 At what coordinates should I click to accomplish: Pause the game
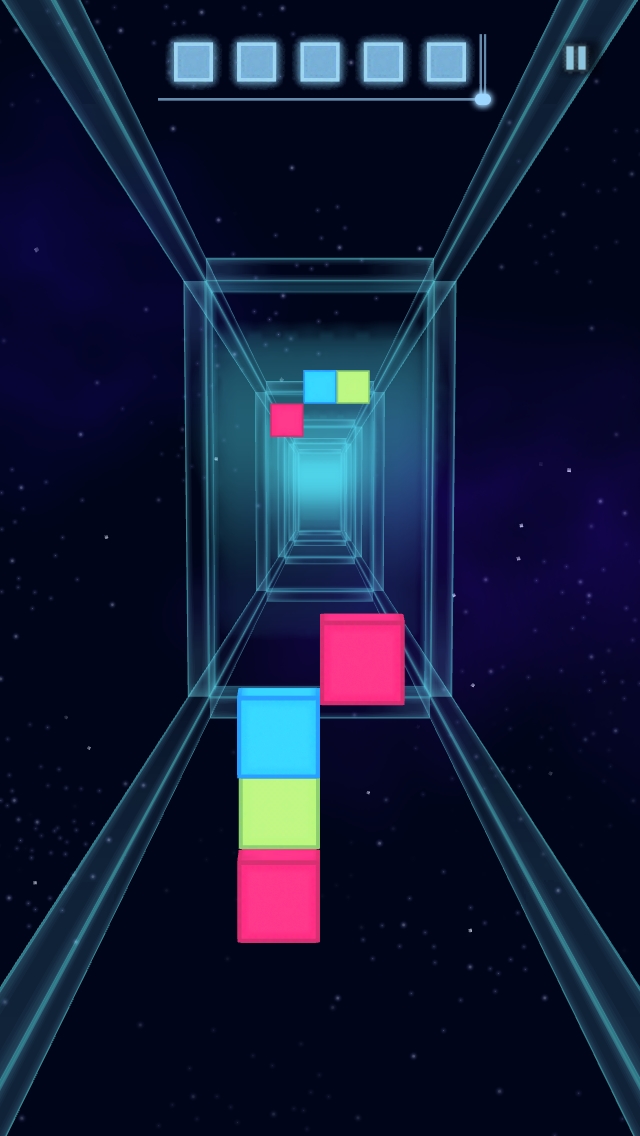(x=575, y=58)
